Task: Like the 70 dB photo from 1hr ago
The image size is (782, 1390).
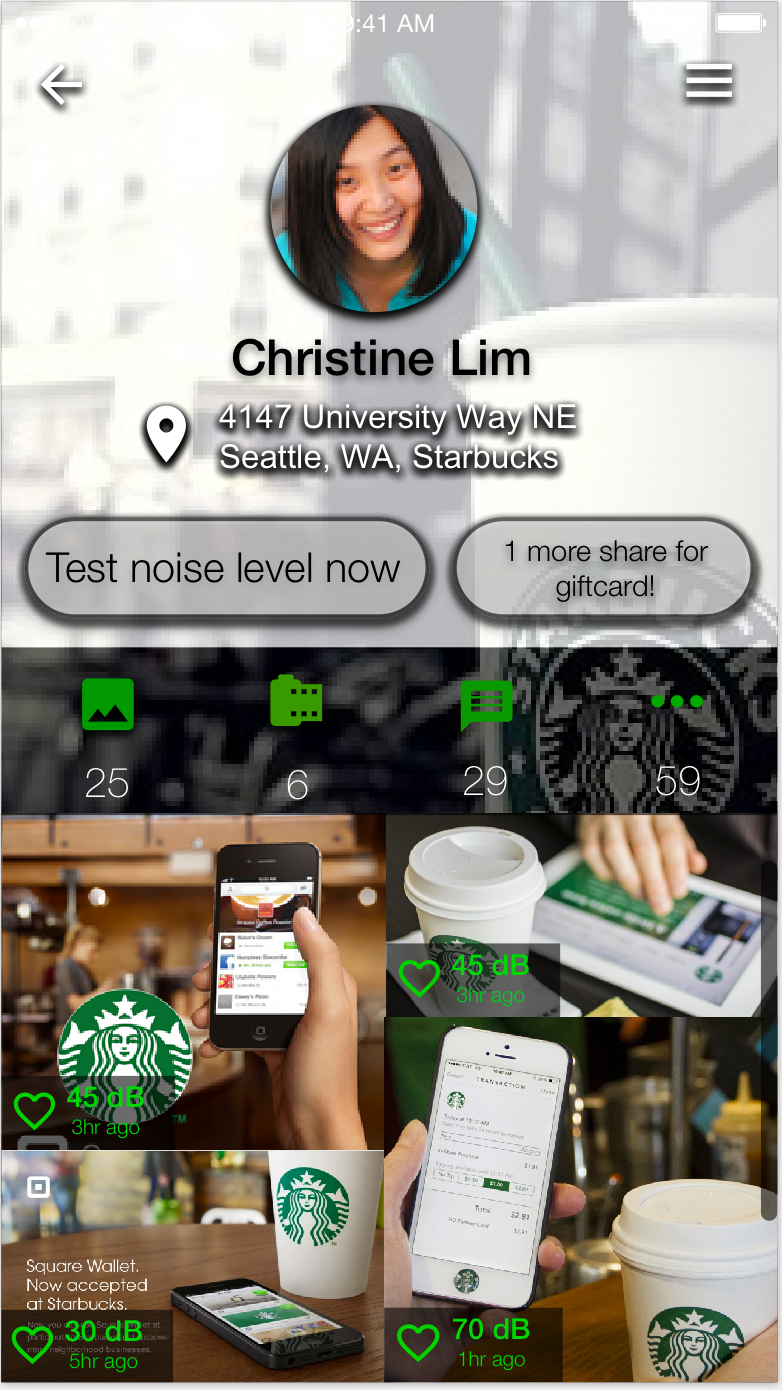Action: (x=418, y=1342)
